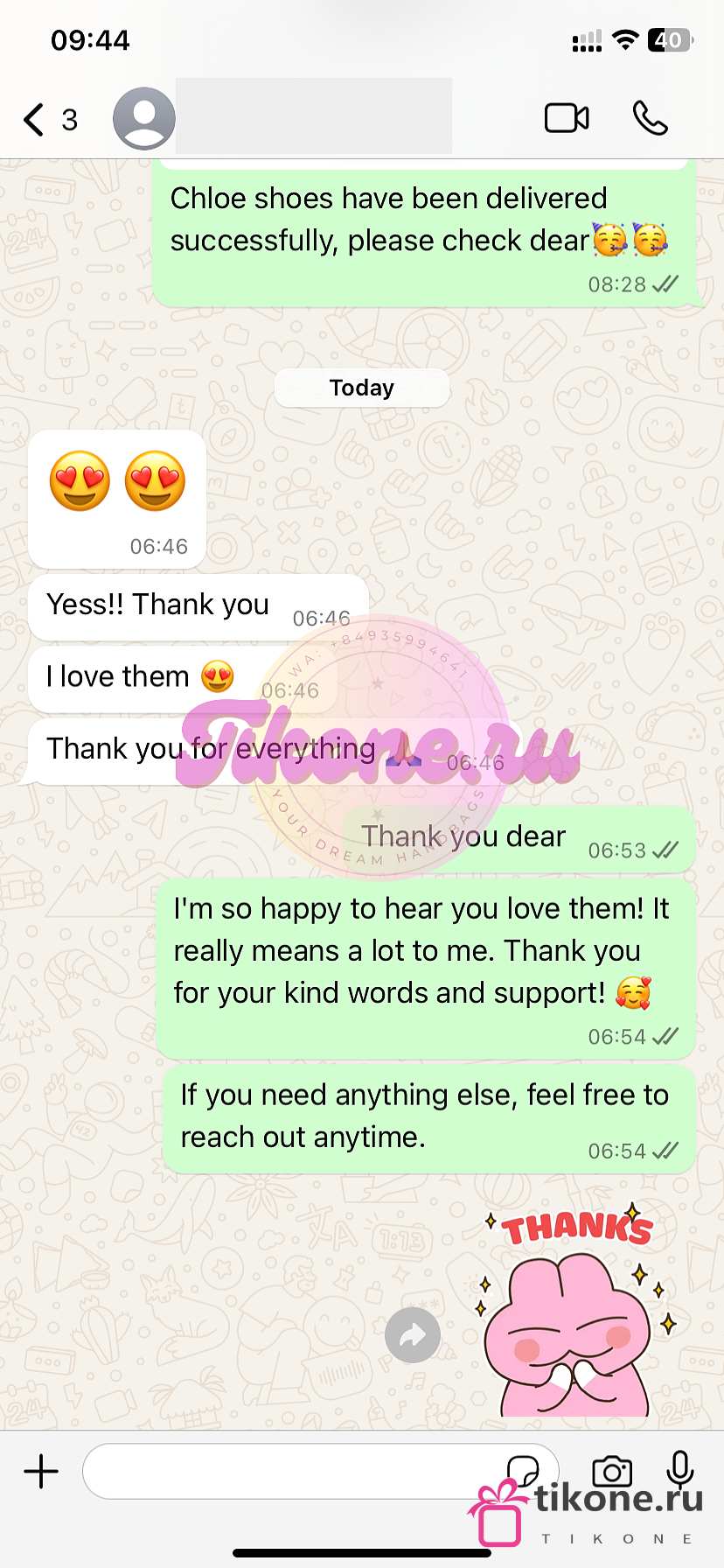724x1568 pixels.
Task: Forward the THANKS sticker
Action: 413,1335
